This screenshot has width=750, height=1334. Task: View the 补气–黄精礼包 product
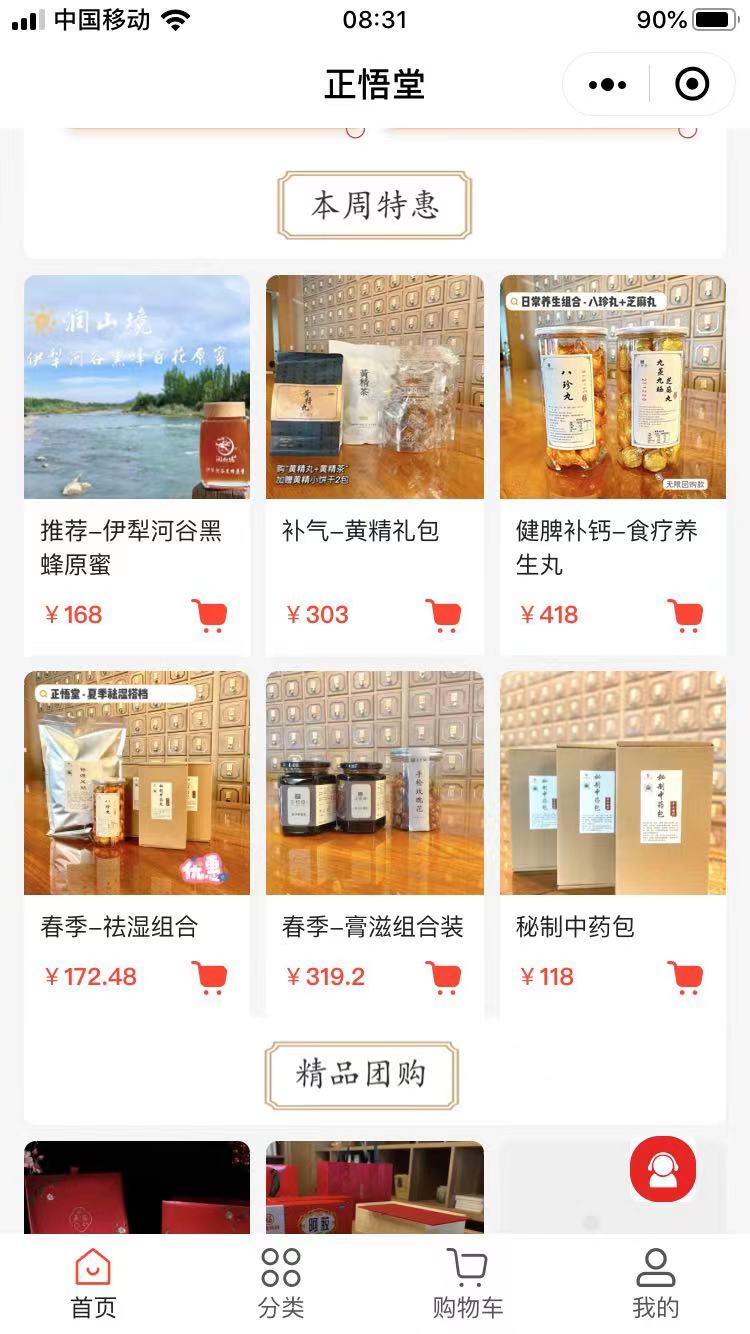click(375, 387)
